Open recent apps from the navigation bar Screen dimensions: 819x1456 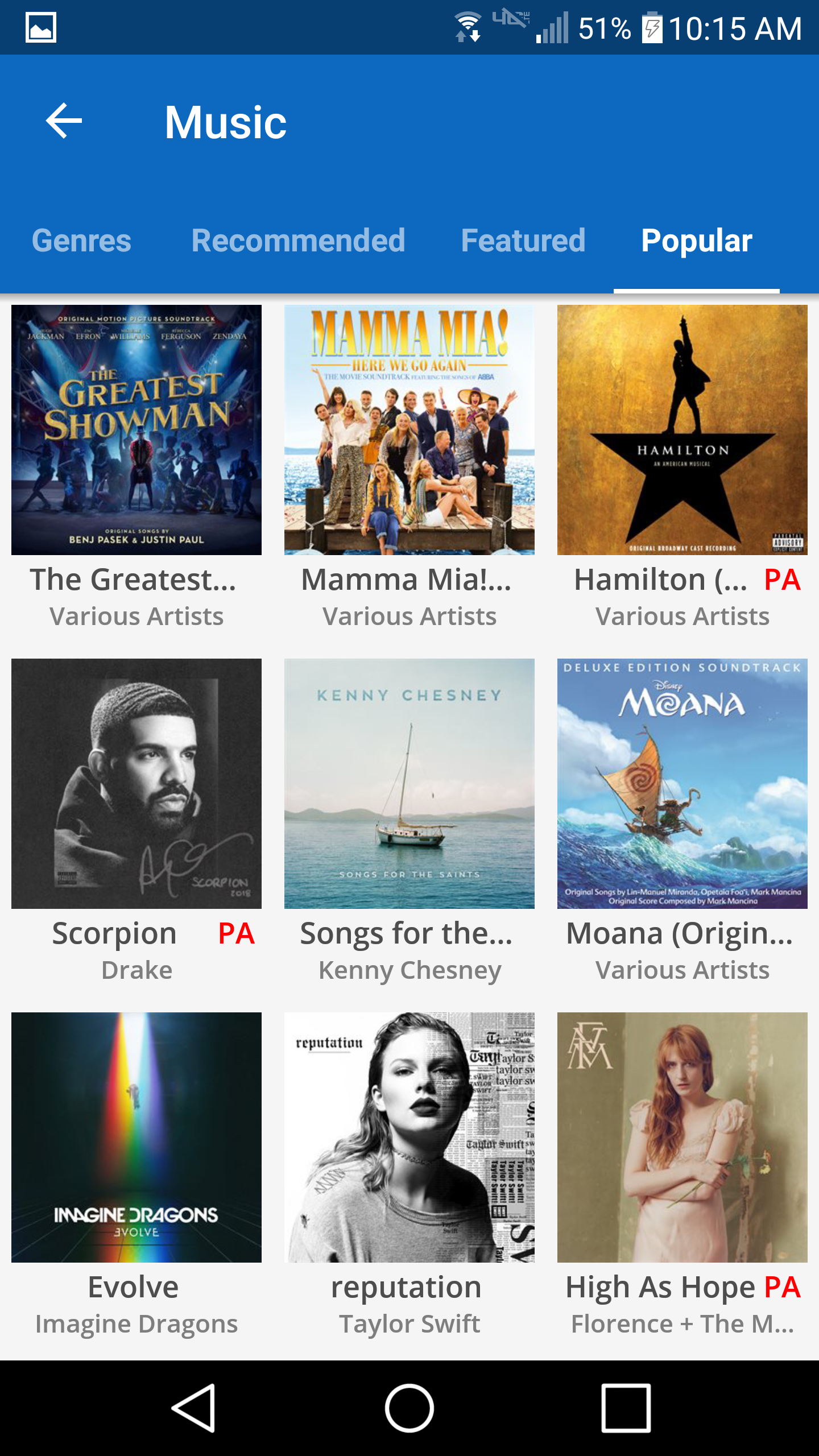tap(626, 1408)
